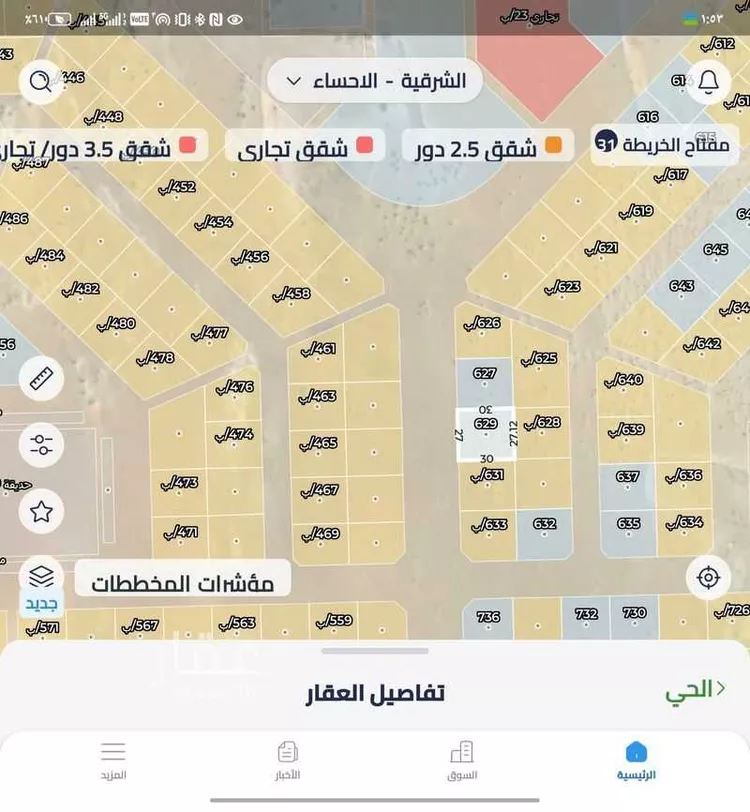750x812 pixels.
Task: Expand the الشرقية - الاحساء region dropdown
Action: (374, 81)
